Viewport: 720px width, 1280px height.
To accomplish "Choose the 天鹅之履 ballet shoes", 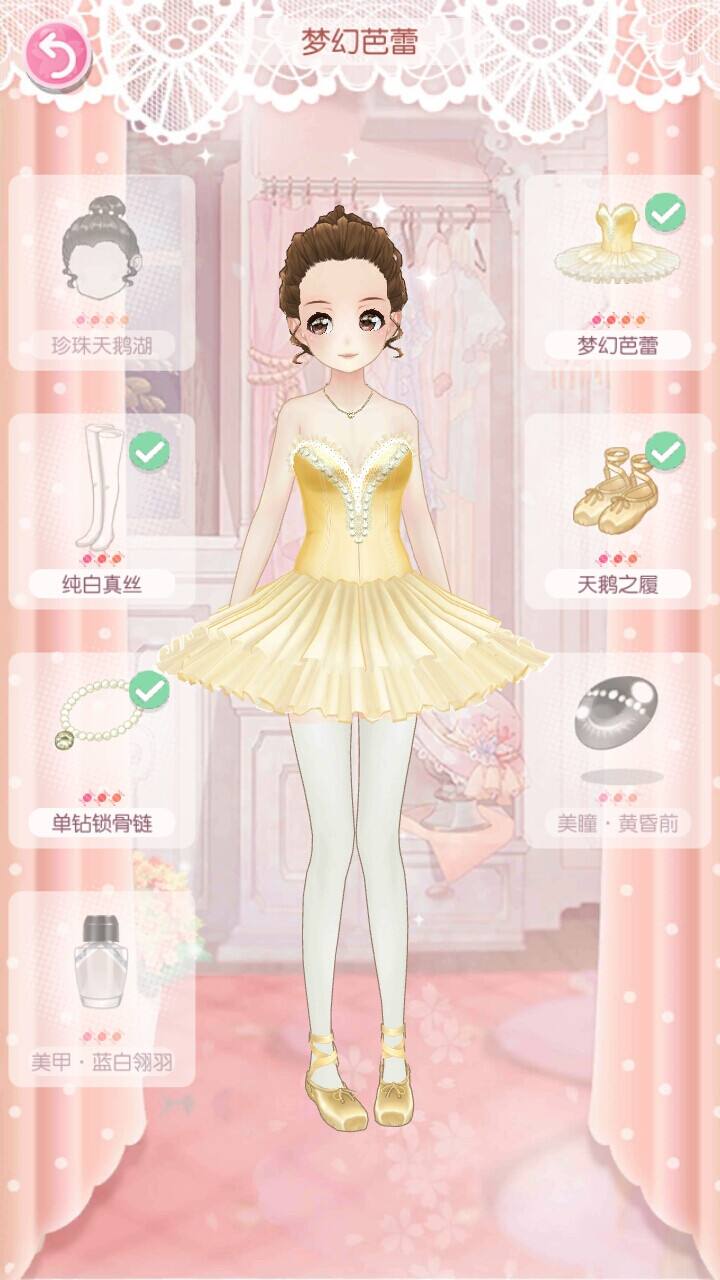I will click(617, 510).
